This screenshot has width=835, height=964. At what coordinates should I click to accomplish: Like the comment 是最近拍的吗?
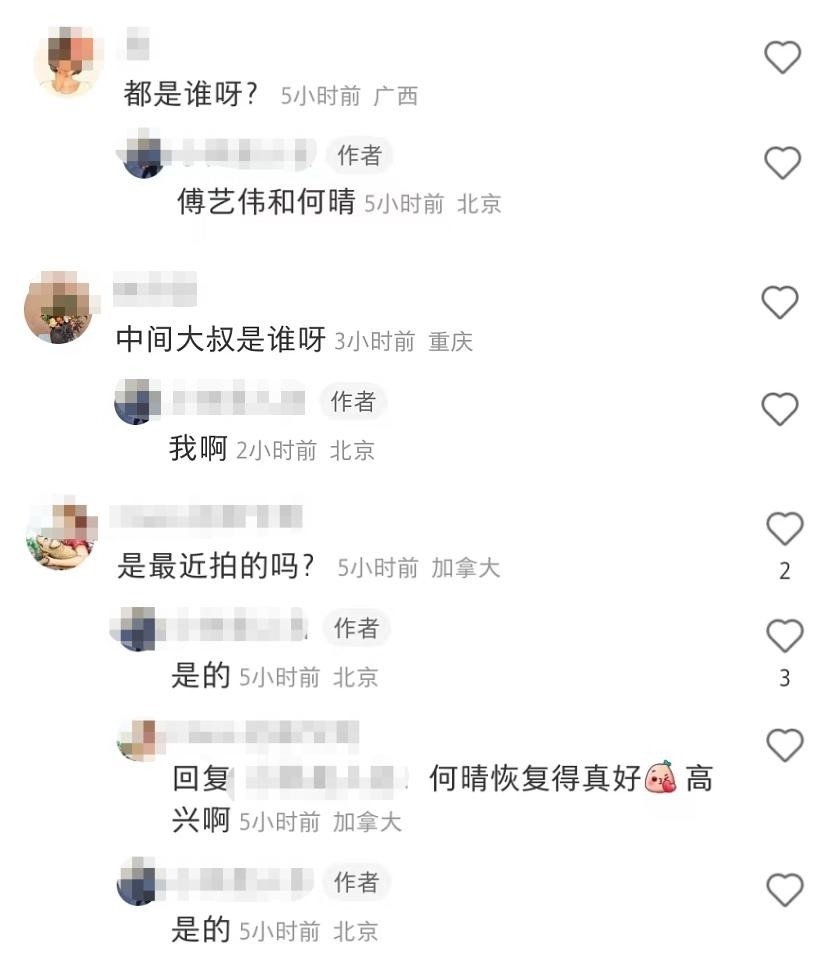click(x=785, y=528)
